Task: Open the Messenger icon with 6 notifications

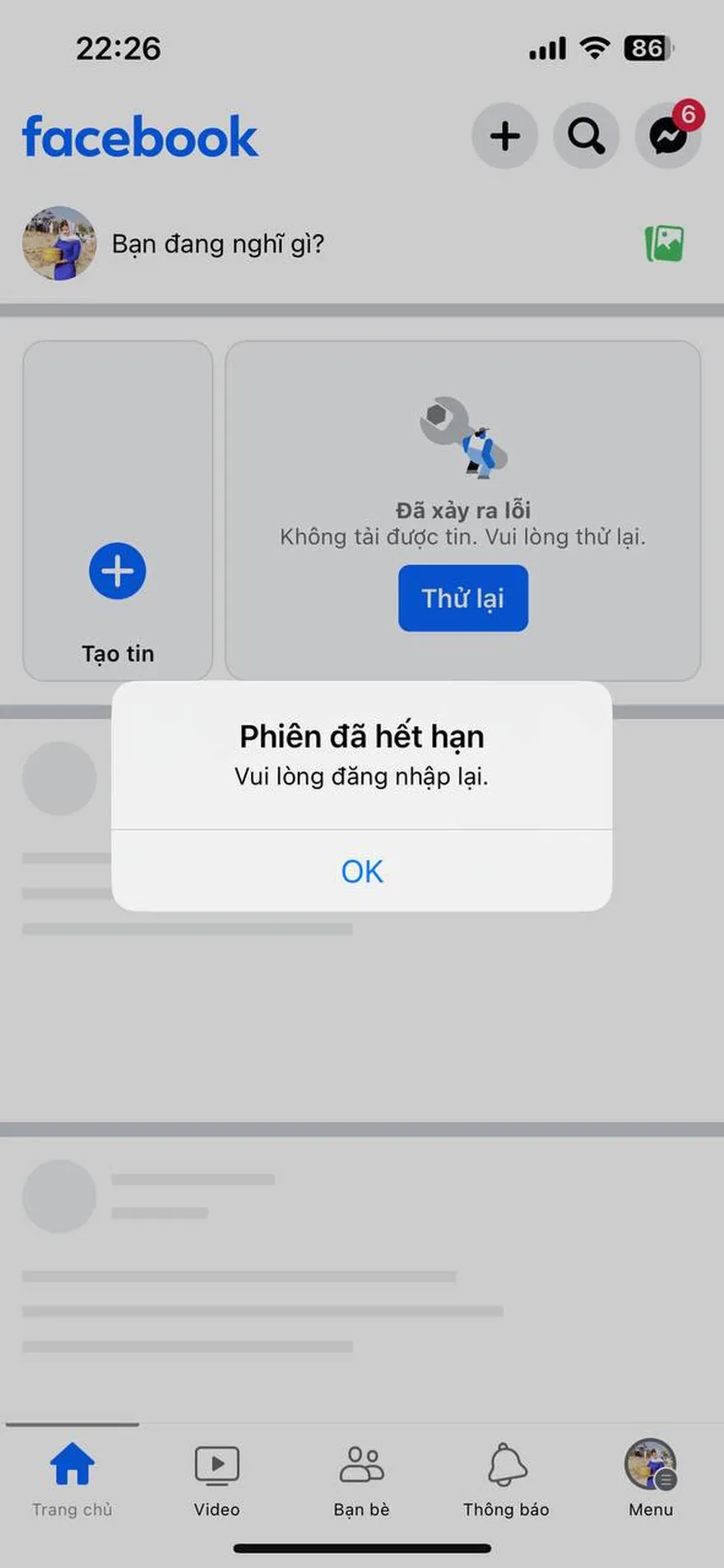Action: pos(666,136)
